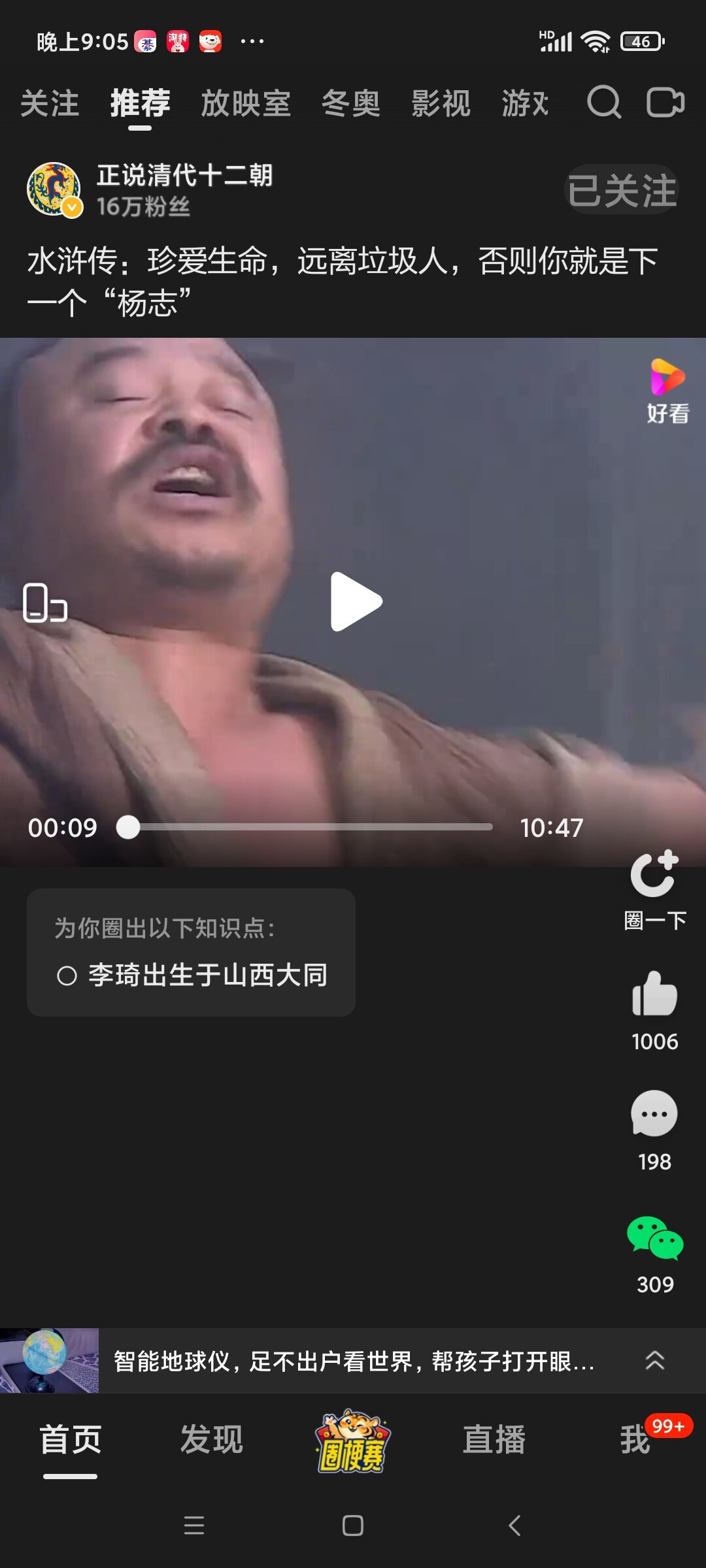706x1568 pixels.
Task: Like the video with thumbs up
Action: click(x=654, y=994)
